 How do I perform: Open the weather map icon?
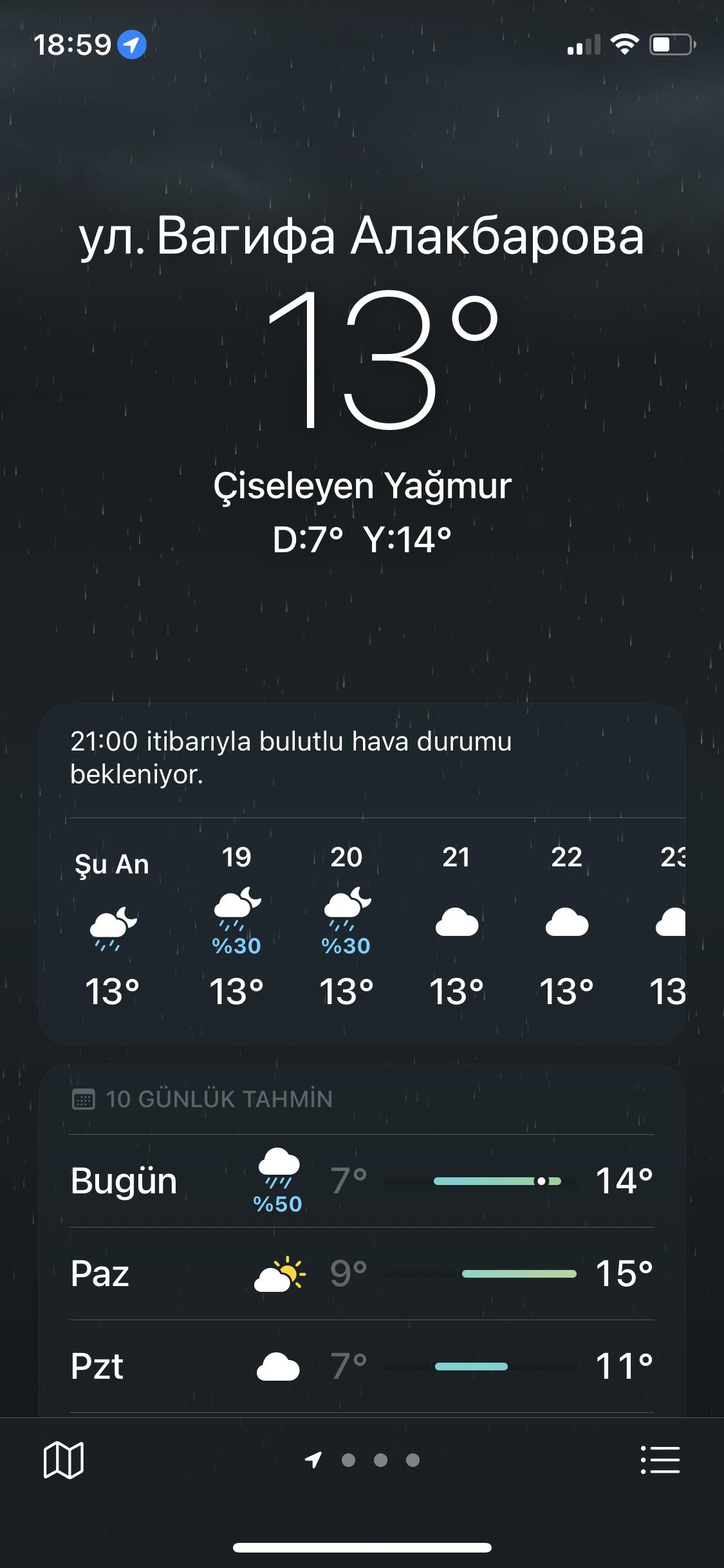(63, 1459)
